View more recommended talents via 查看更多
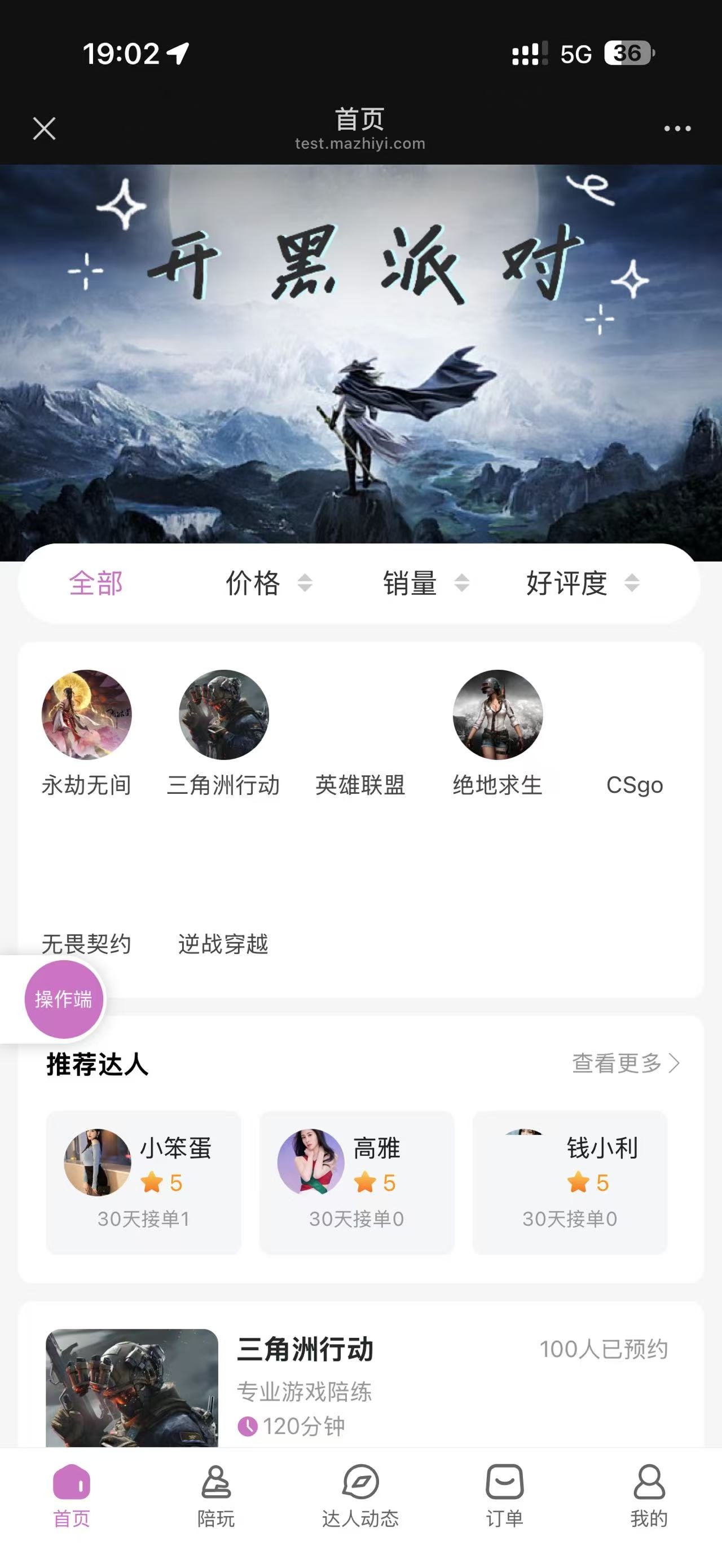The image size is (722, 1568). (x=625, y=1063)
